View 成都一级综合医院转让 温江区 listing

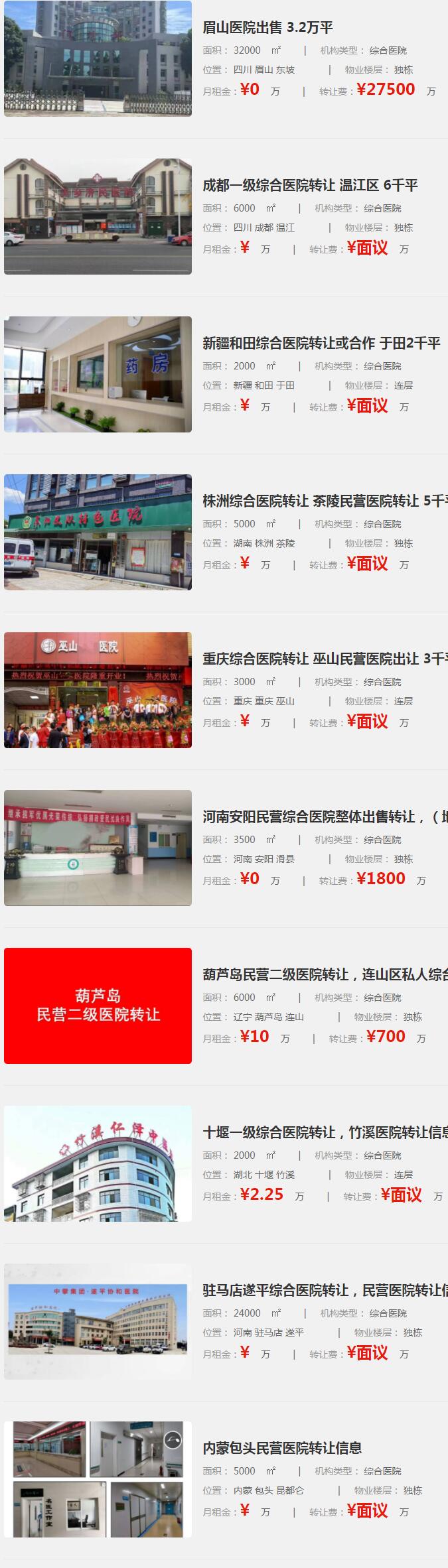pos(310,186)
